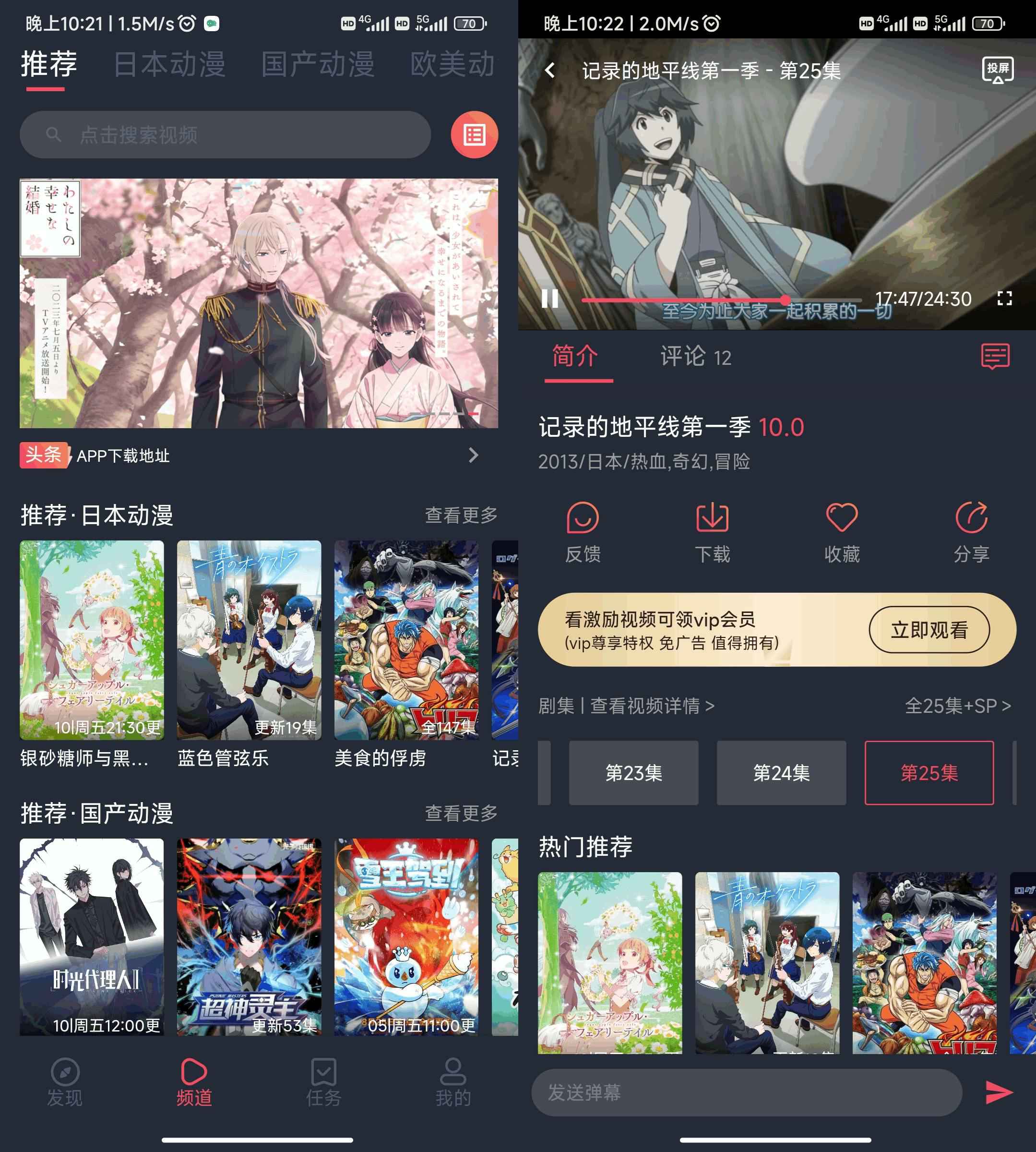
Task: Open the 我的 profile tab
Action: [x=453, y=1082]
